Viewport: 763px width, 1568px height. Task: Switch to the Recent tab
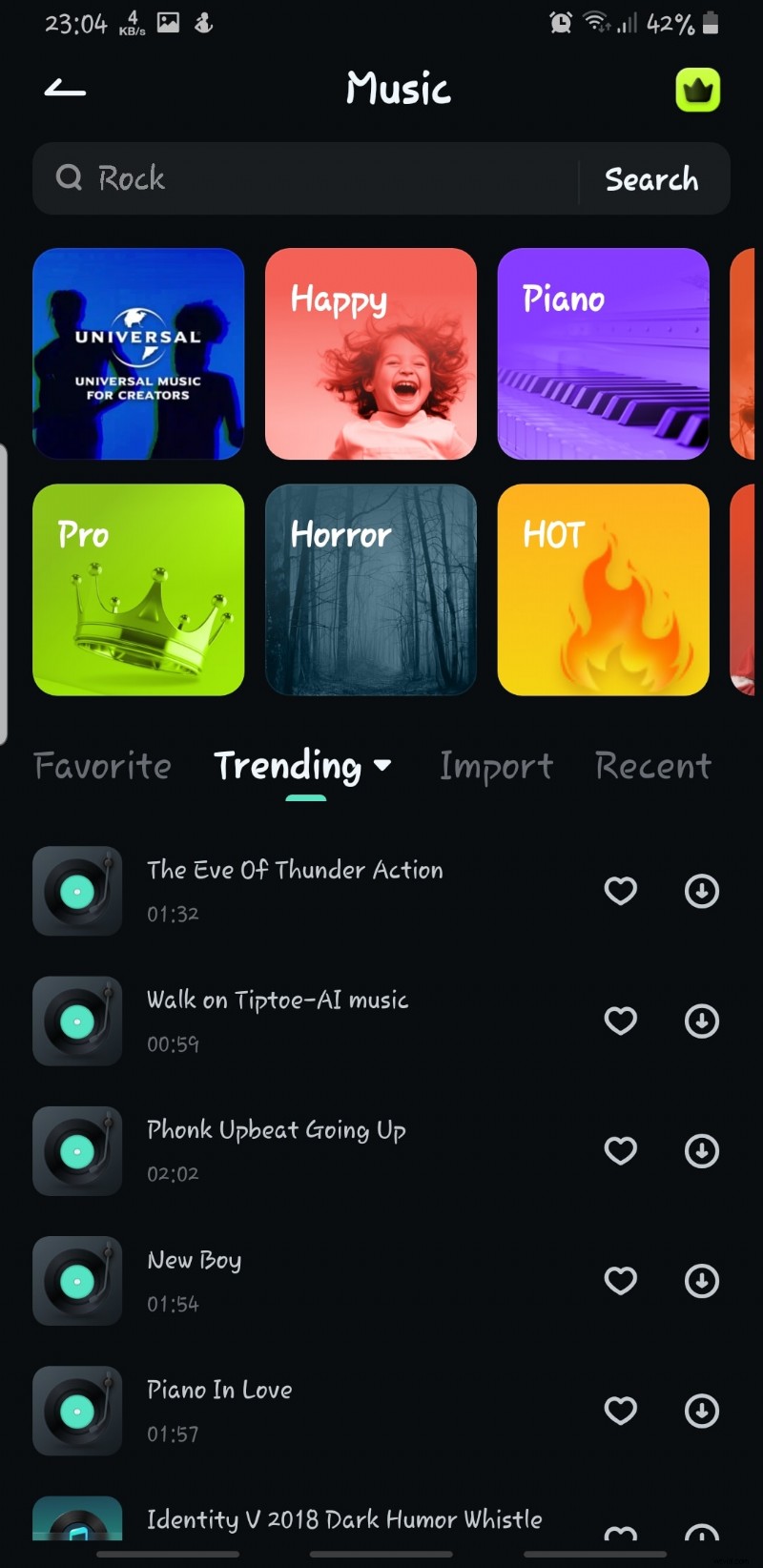(653, 766)
